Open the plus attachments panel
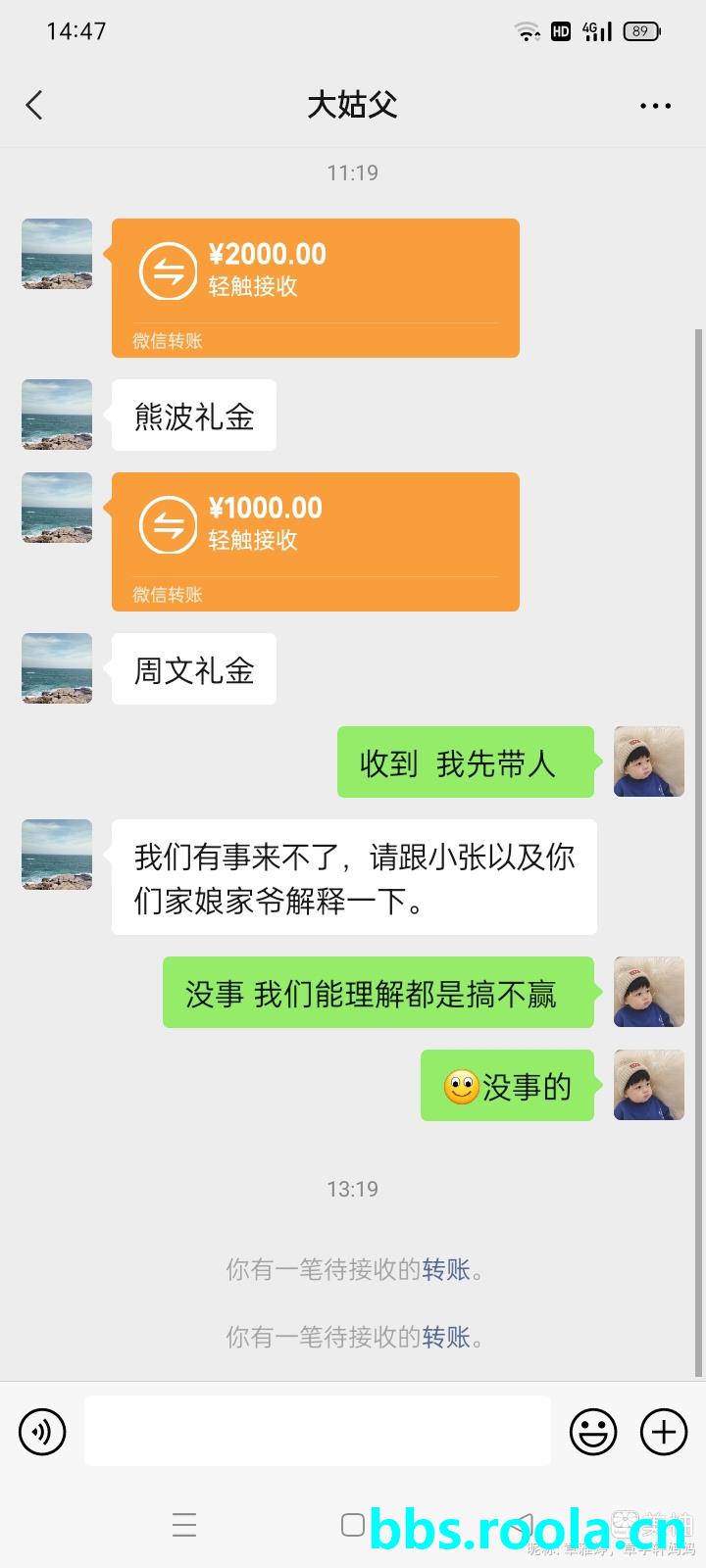This screenshot has height=1568, width=706. (664, 1432)
